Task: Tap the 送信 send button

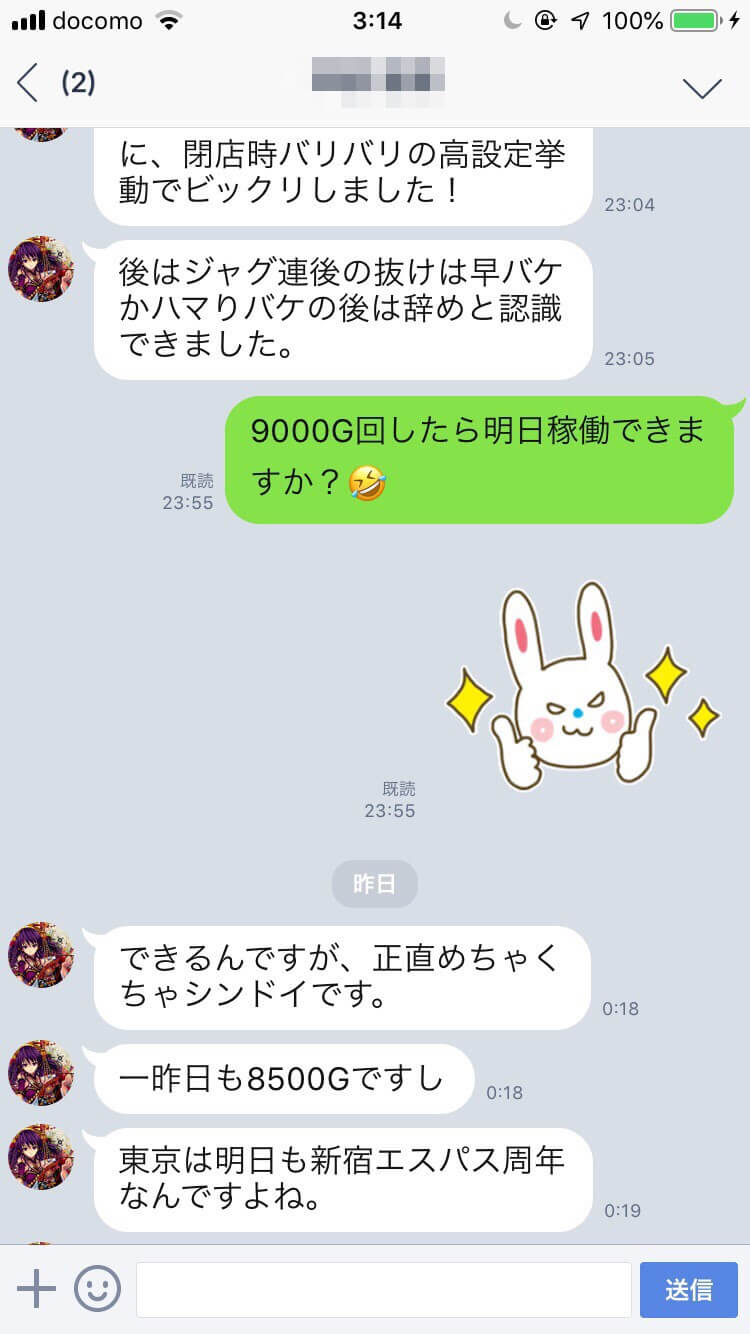Action: point(688,1289)
